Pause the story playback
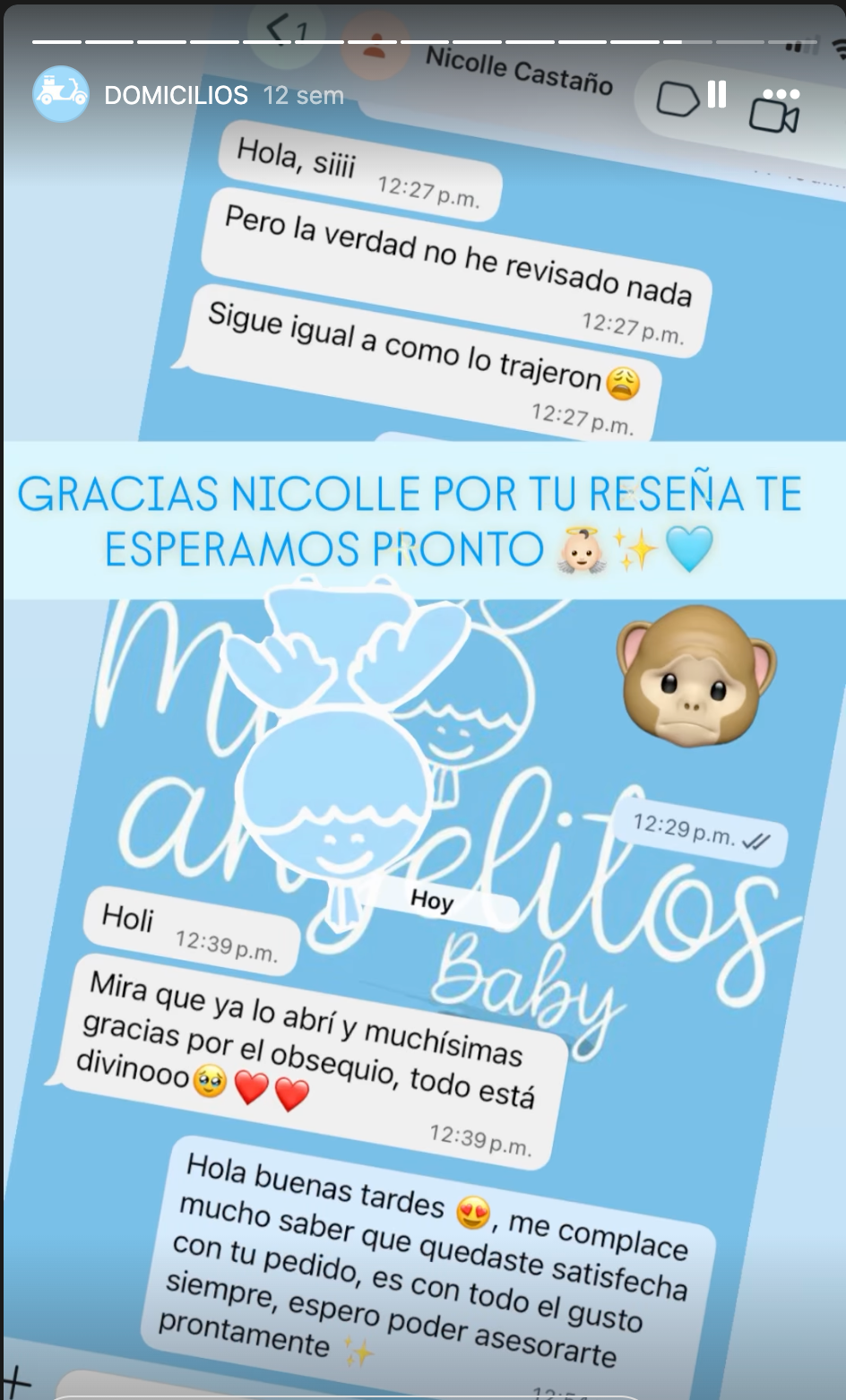This screenshot has height=1400, width=846. tap(717, 94)
